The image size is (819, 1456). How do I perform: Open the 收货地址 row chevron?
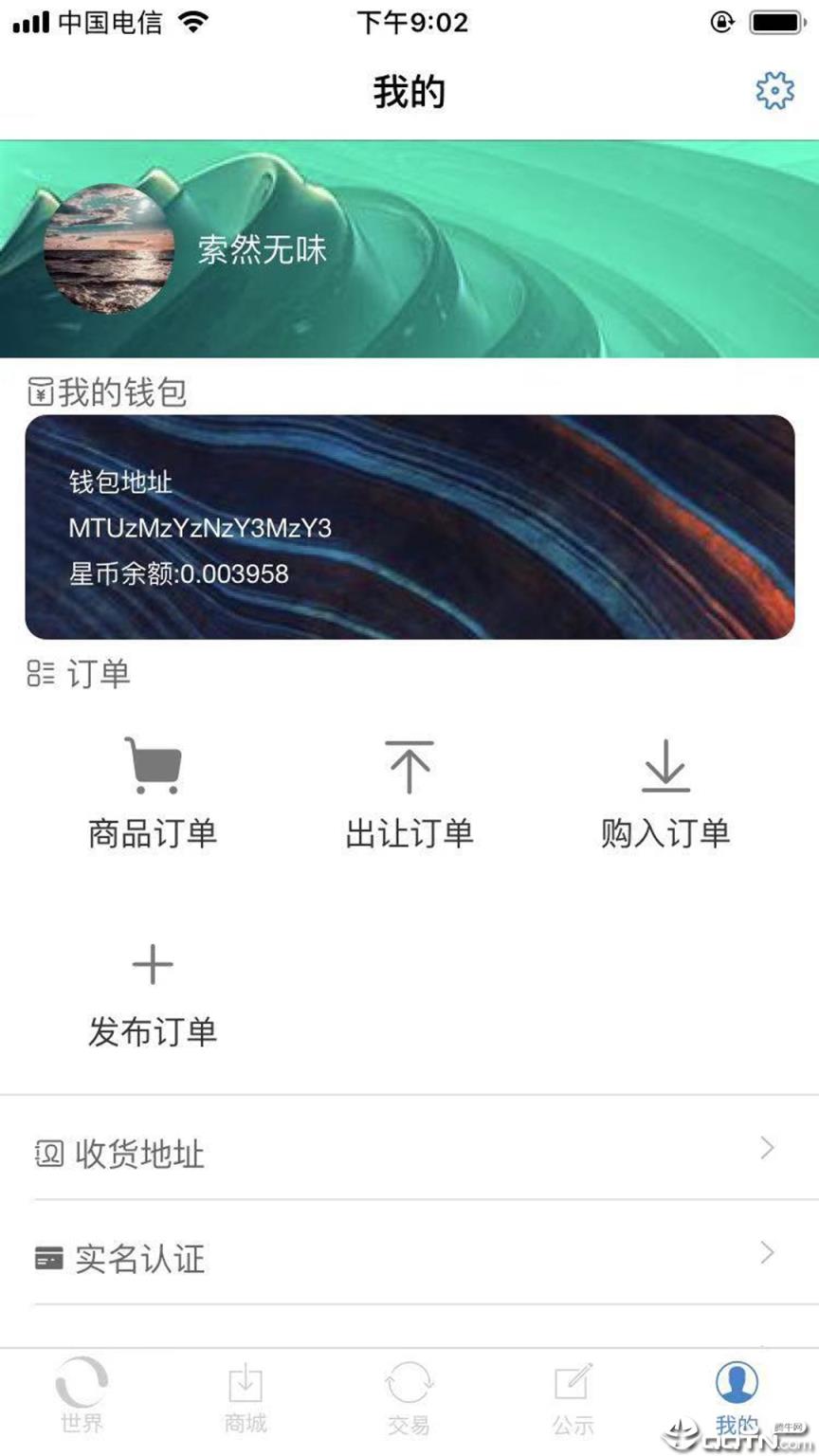pos(768,1148)
